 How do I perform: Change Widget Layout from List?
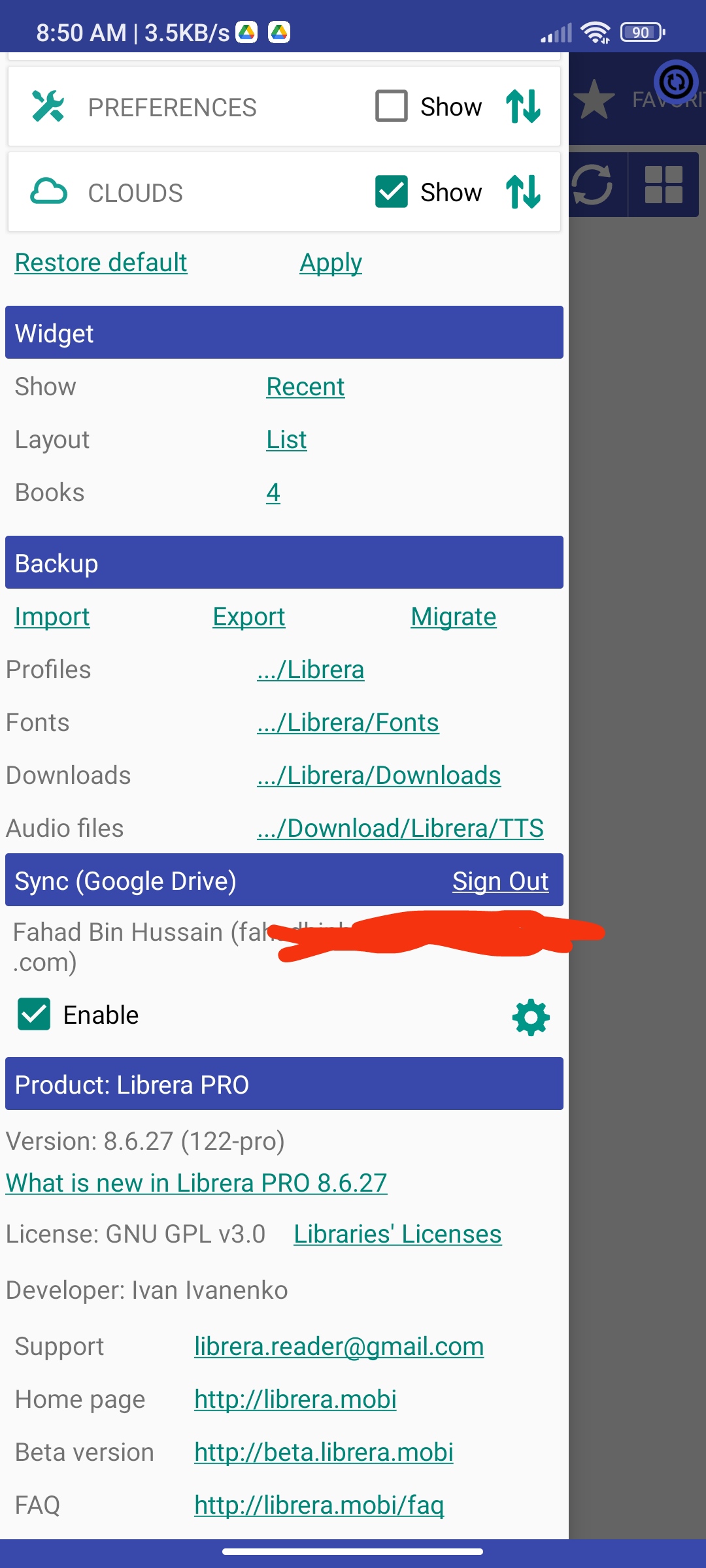point(286,439)
